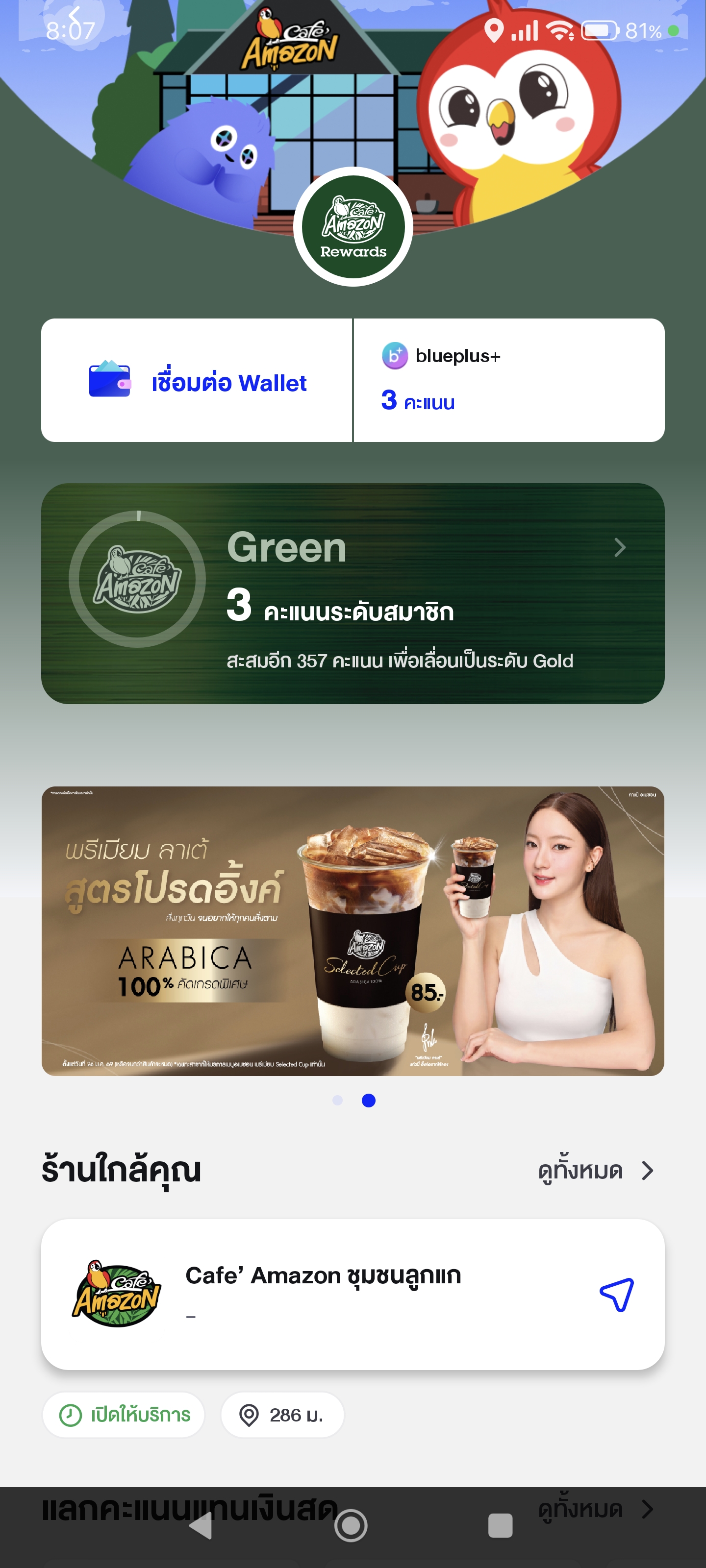The image size is (706, 1568).
Task: Open recent apps from navigation bar
Action: (500, 1525)
